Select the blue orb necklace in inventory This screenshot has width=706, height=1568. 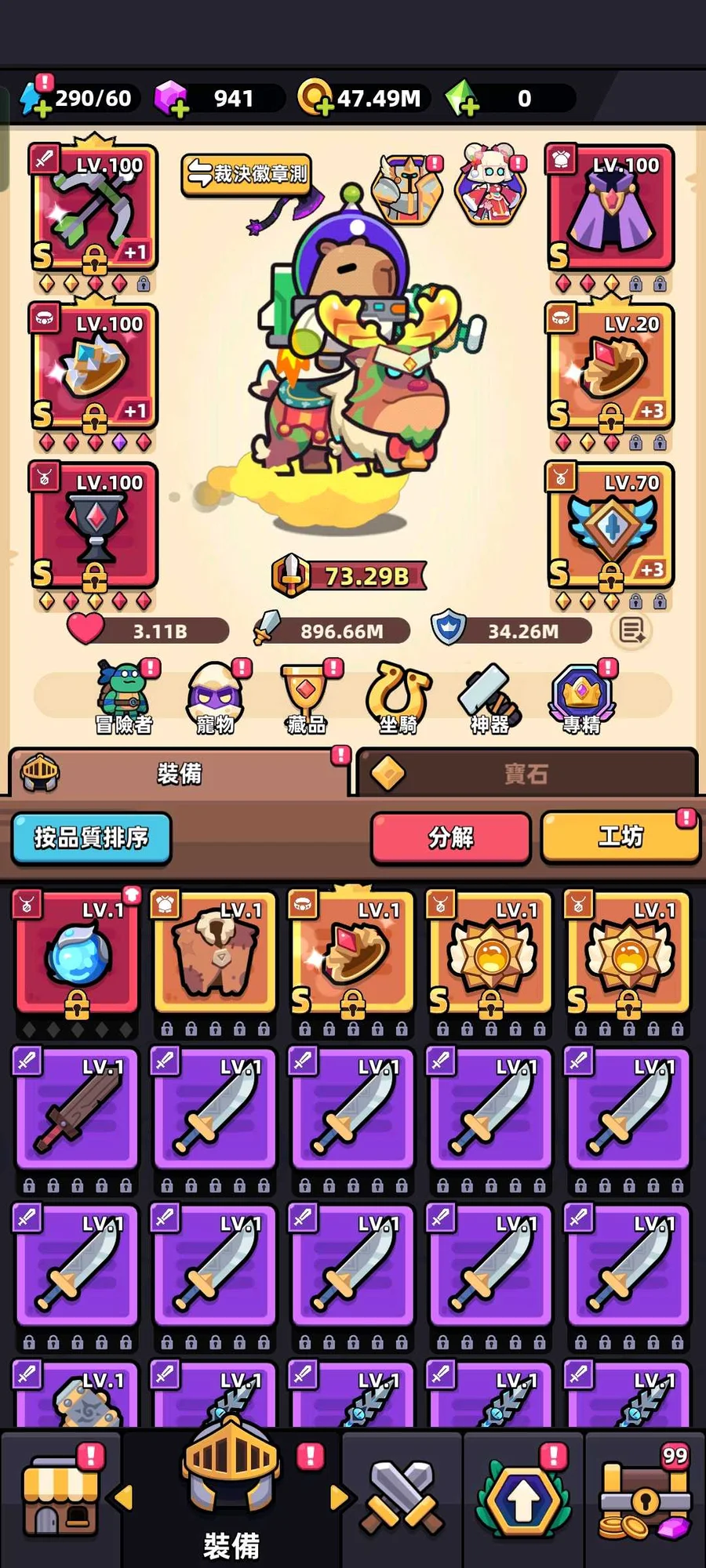(x=77, y=953)
